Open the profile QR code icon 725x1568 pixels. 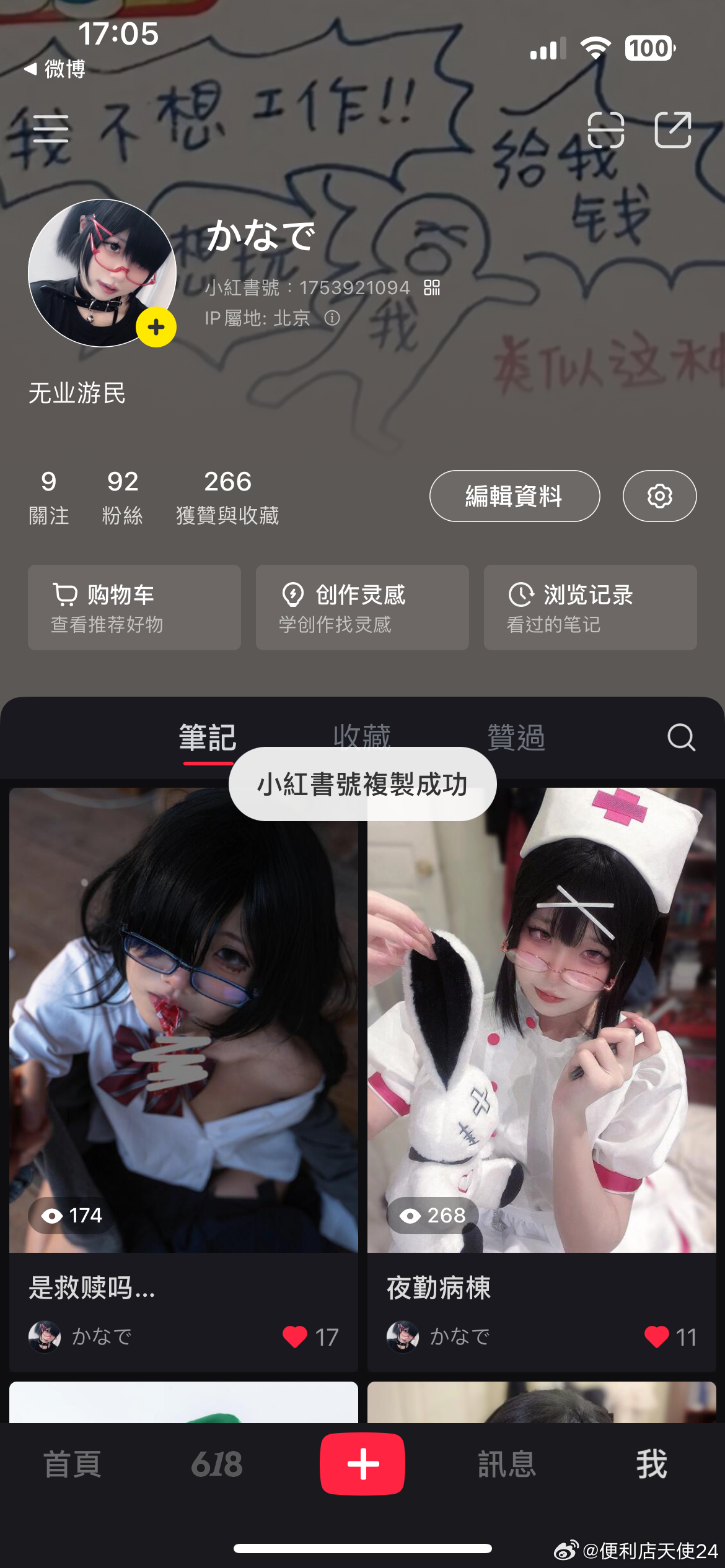click(x=432, y=287)
